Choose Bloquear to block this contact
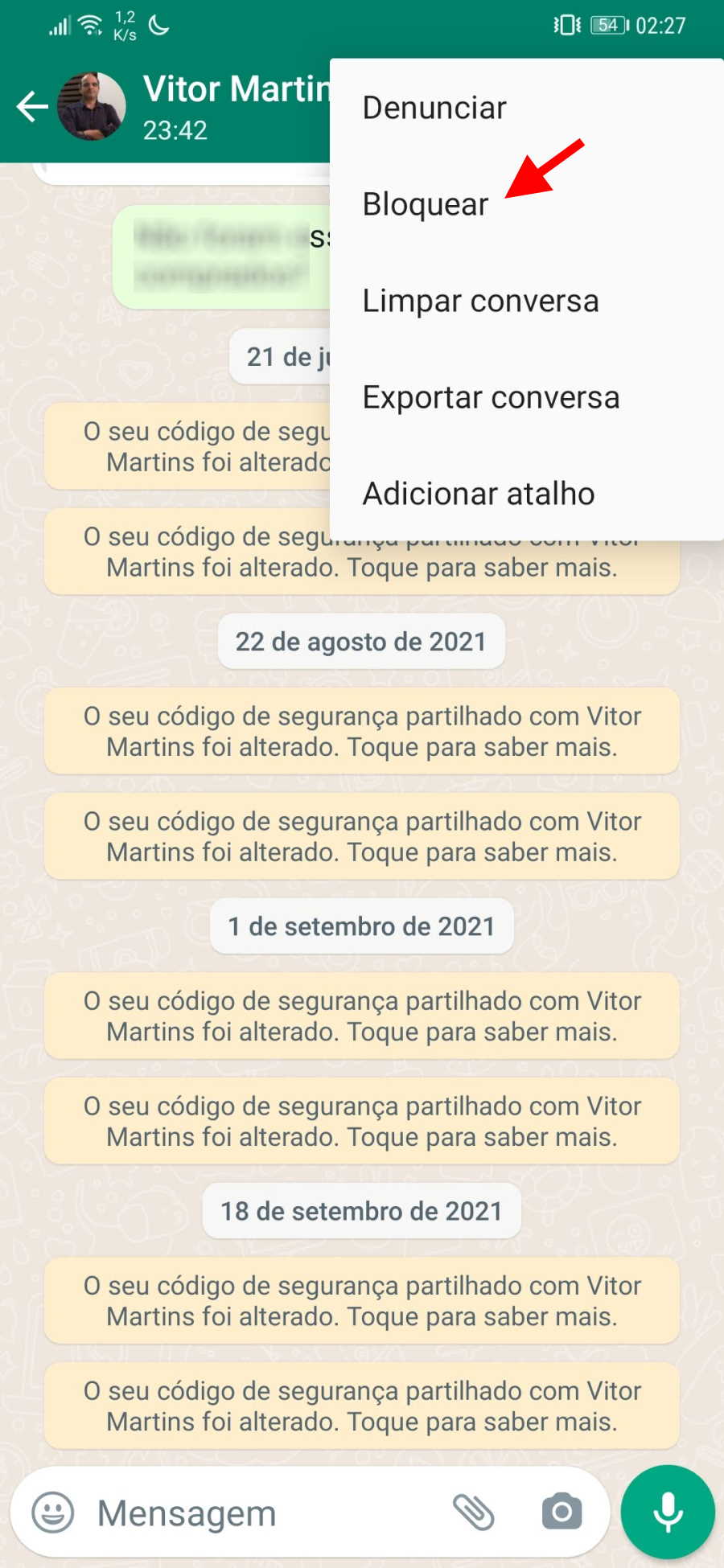The width and height of the screenshot is (724, 1568). tap(426, 204)
